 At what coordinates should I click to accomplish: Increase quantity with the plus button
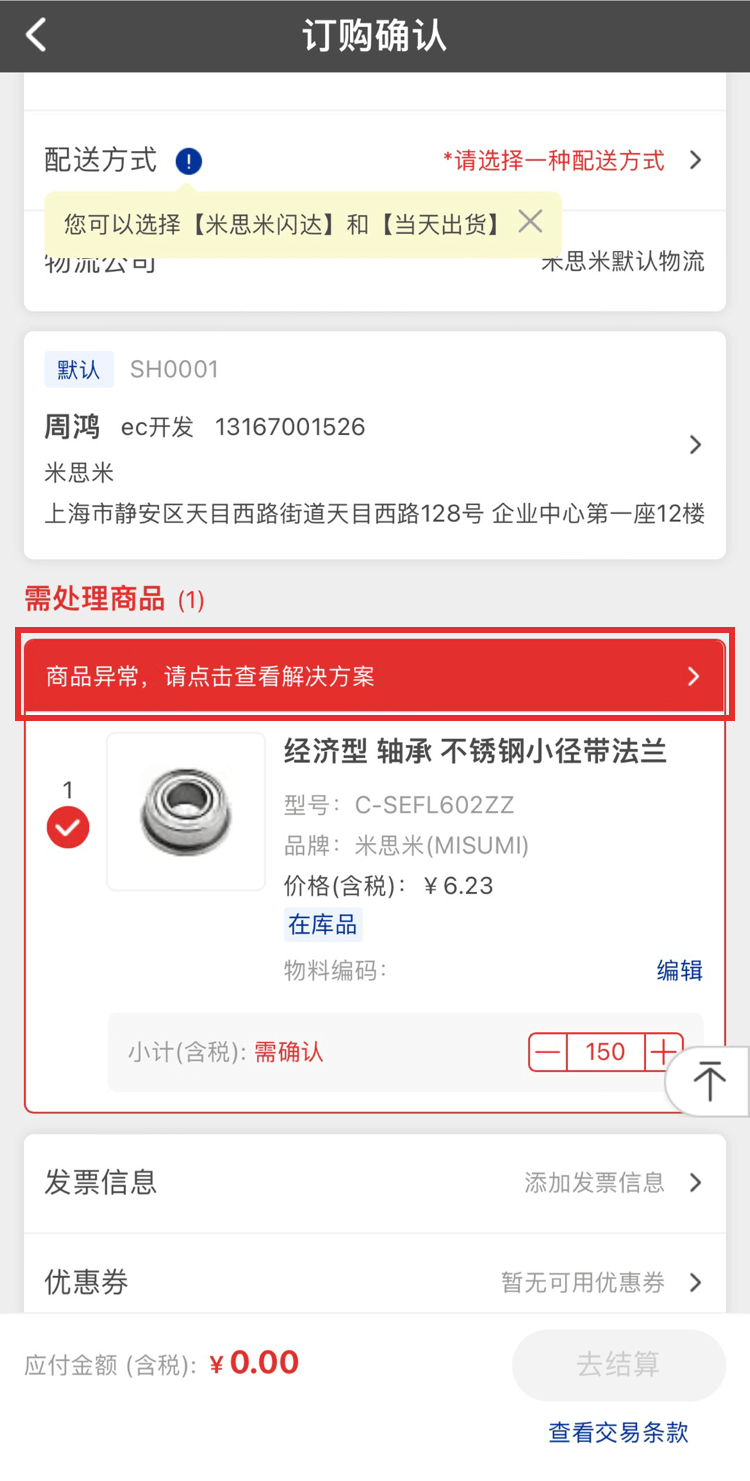coord(662,1052)
